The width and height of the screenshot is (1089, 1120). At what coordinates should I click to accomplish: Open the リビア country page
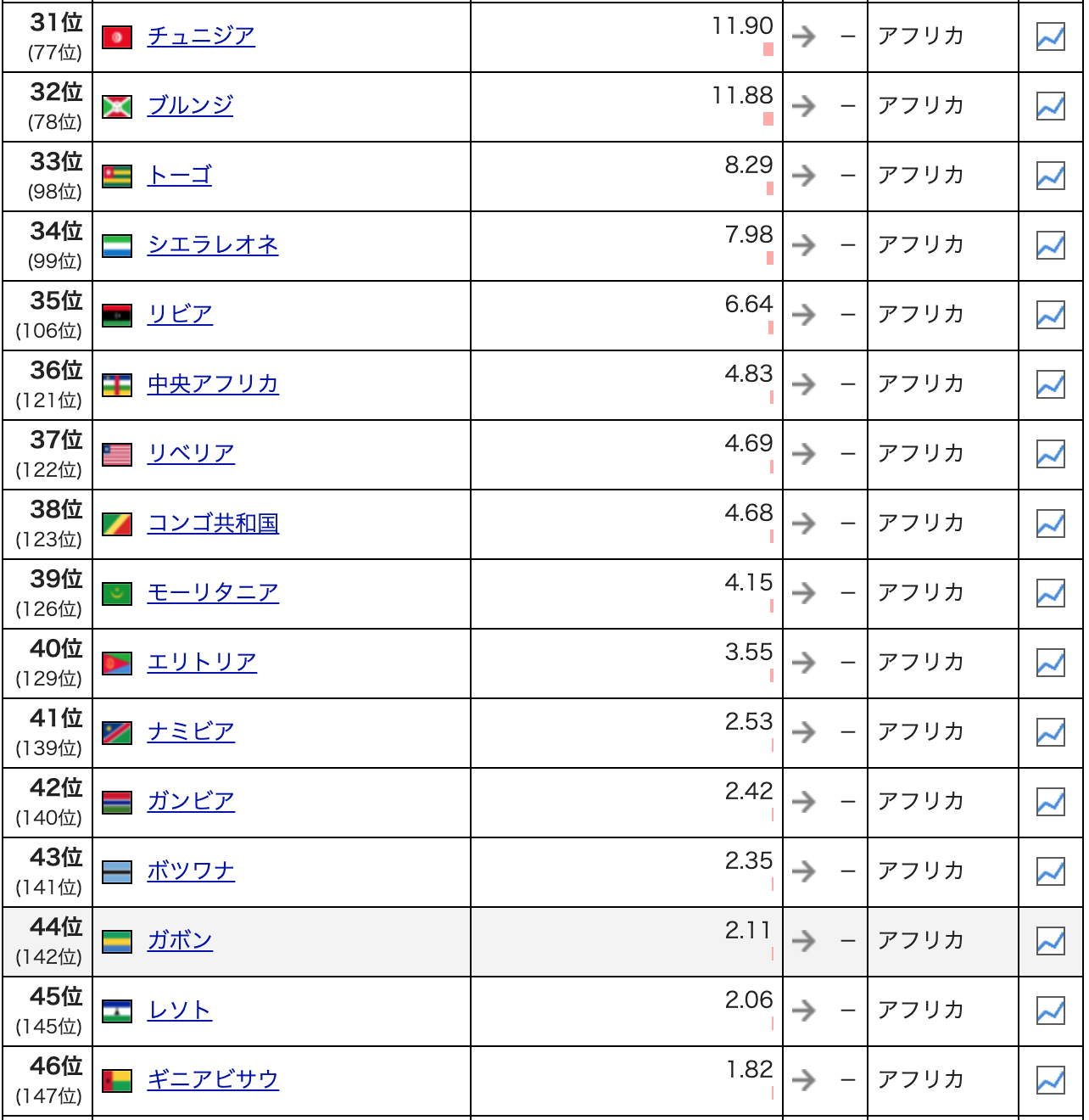pyautogui.click(x=180, y=315)
